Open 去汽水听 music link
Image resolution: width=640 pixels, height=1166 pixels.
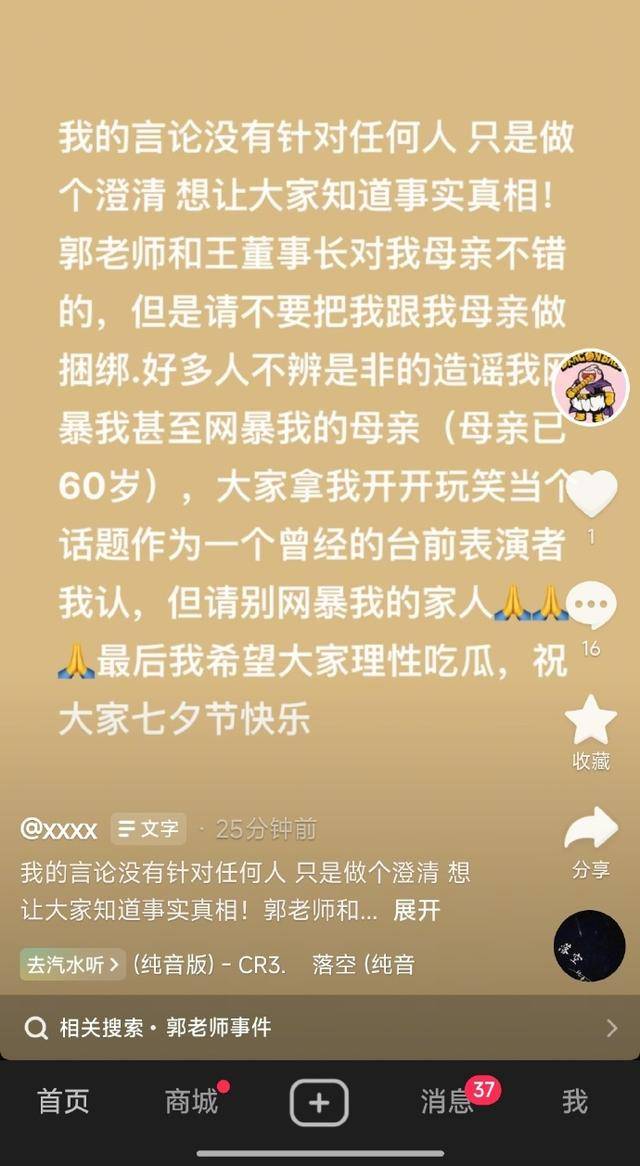coord(73,964)
